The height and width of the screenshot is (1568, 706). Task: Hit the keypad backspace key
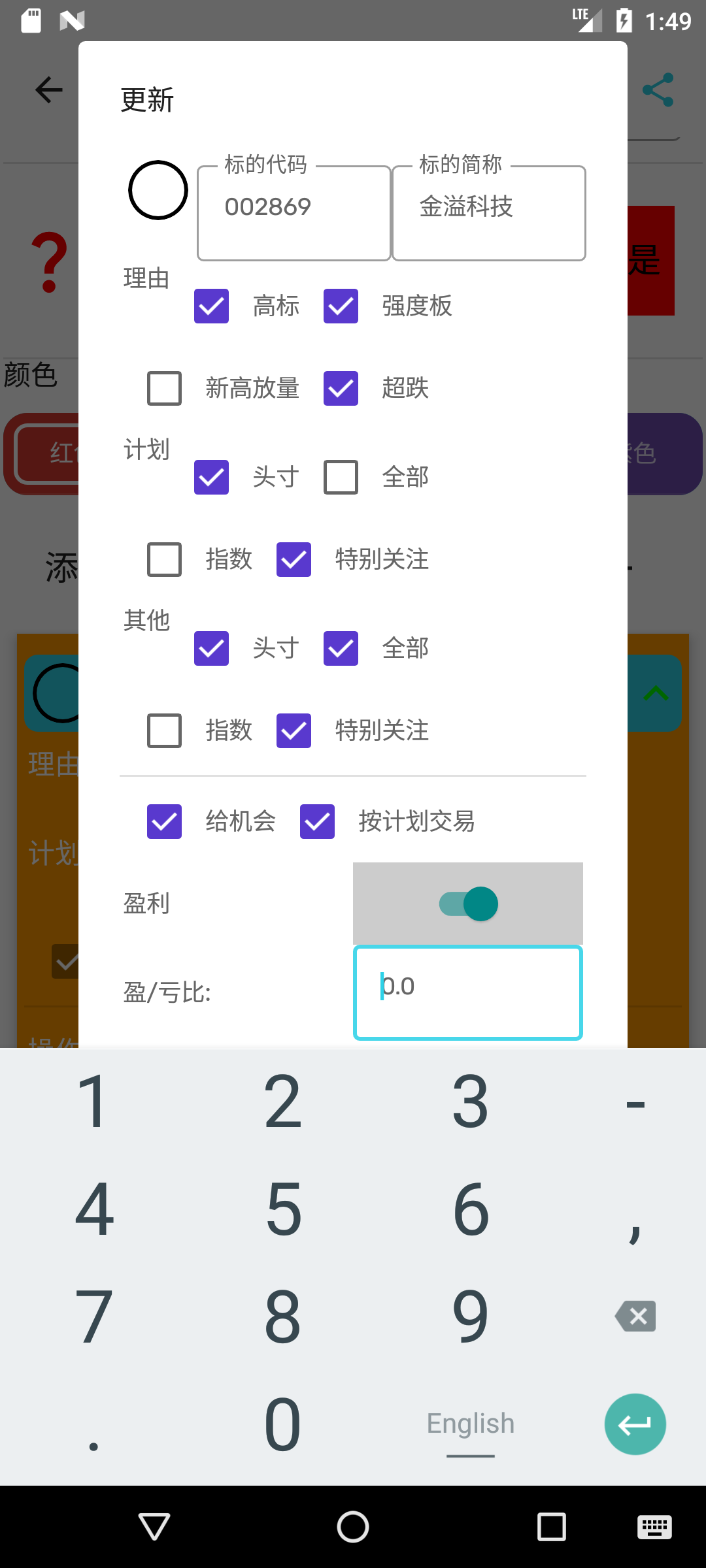click(635, 1316)
